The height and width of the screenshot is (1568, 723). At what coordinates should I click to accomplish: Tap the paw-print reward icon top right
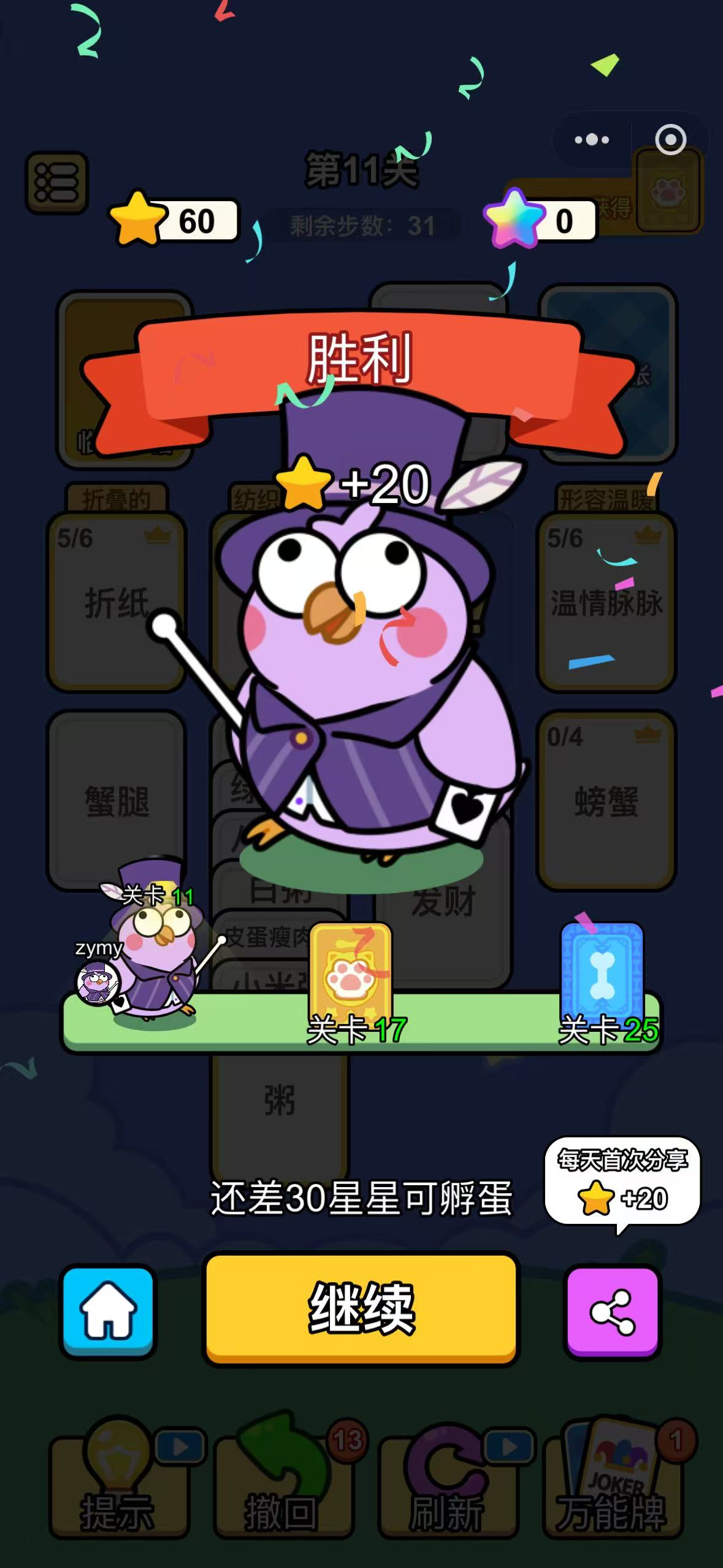(x=668, y=190)
